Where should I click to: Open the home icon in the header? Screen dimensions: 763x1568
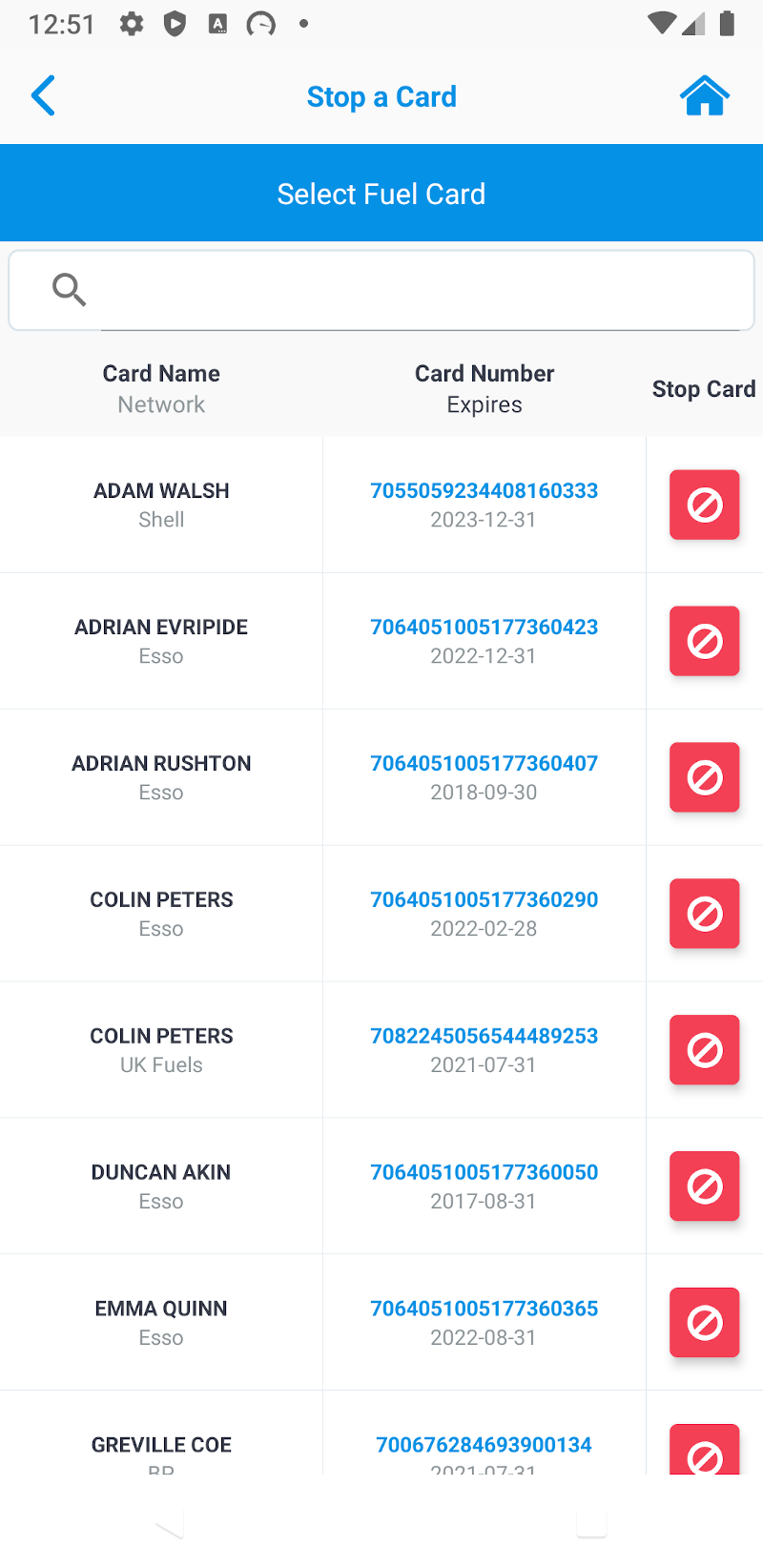(x=705, y=95)
